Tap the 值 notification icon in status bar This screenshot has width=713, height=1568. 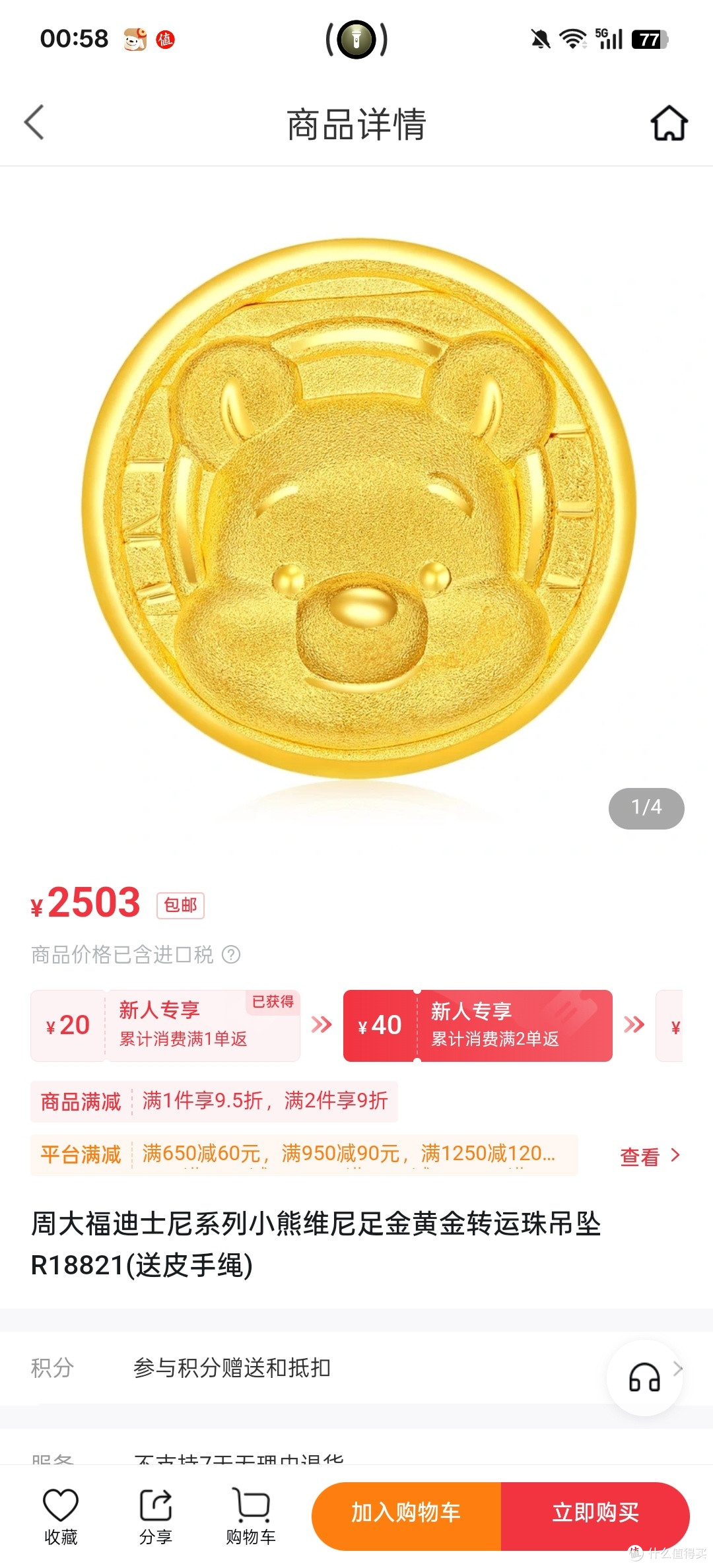coord(167,38)
